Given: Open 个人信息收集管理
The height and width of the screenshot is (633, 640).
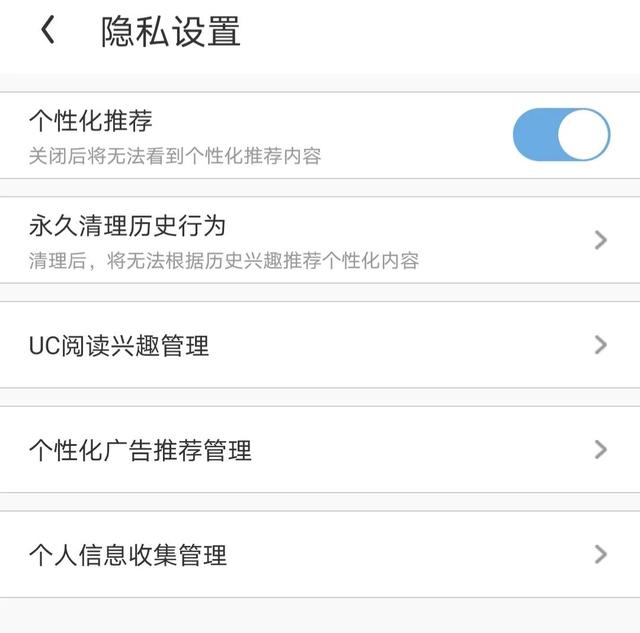Looking at the screenshot, I should click(320, 554).
